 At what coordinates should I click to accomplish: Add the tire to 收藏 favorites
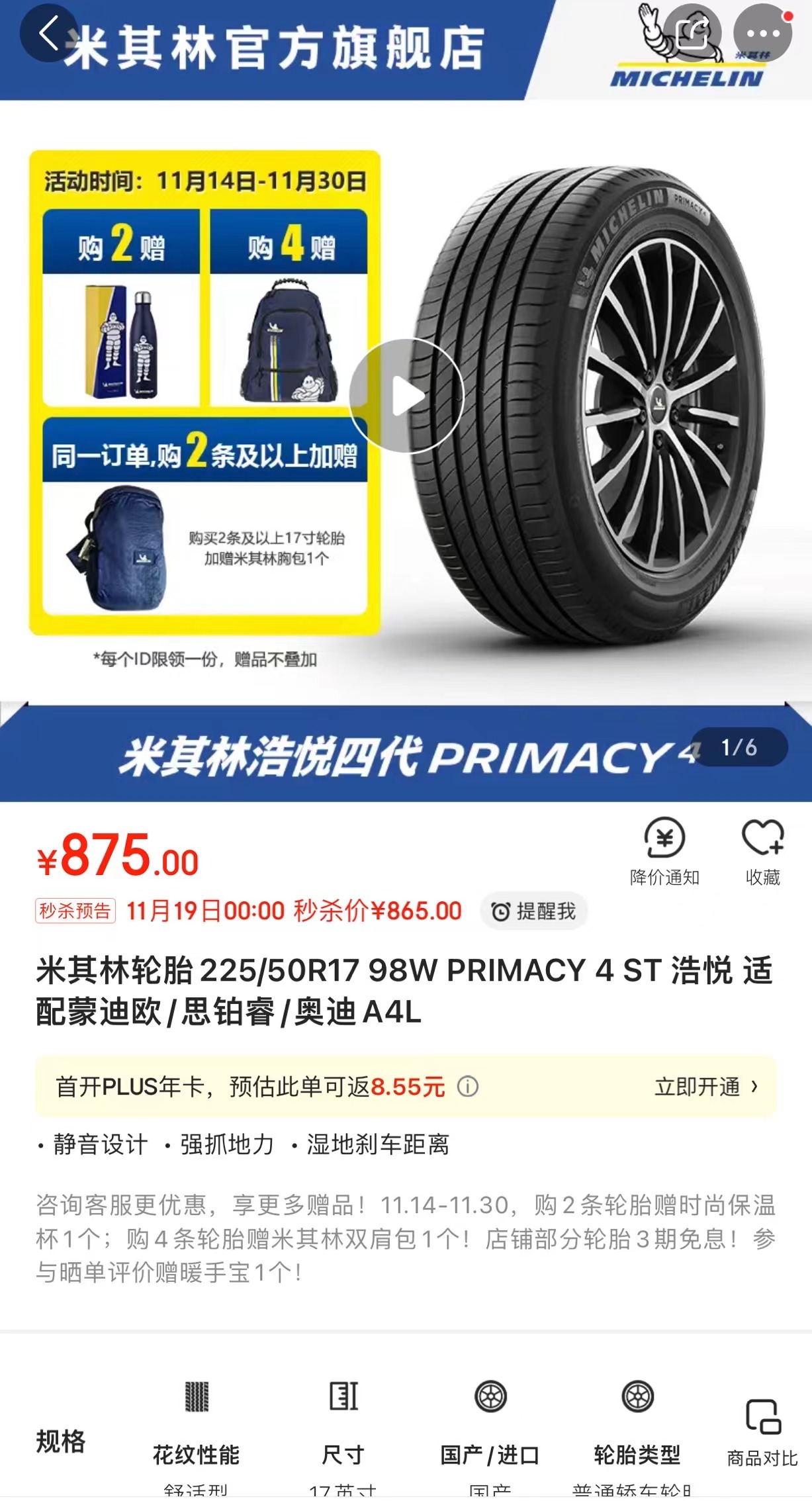coord(763,852)
